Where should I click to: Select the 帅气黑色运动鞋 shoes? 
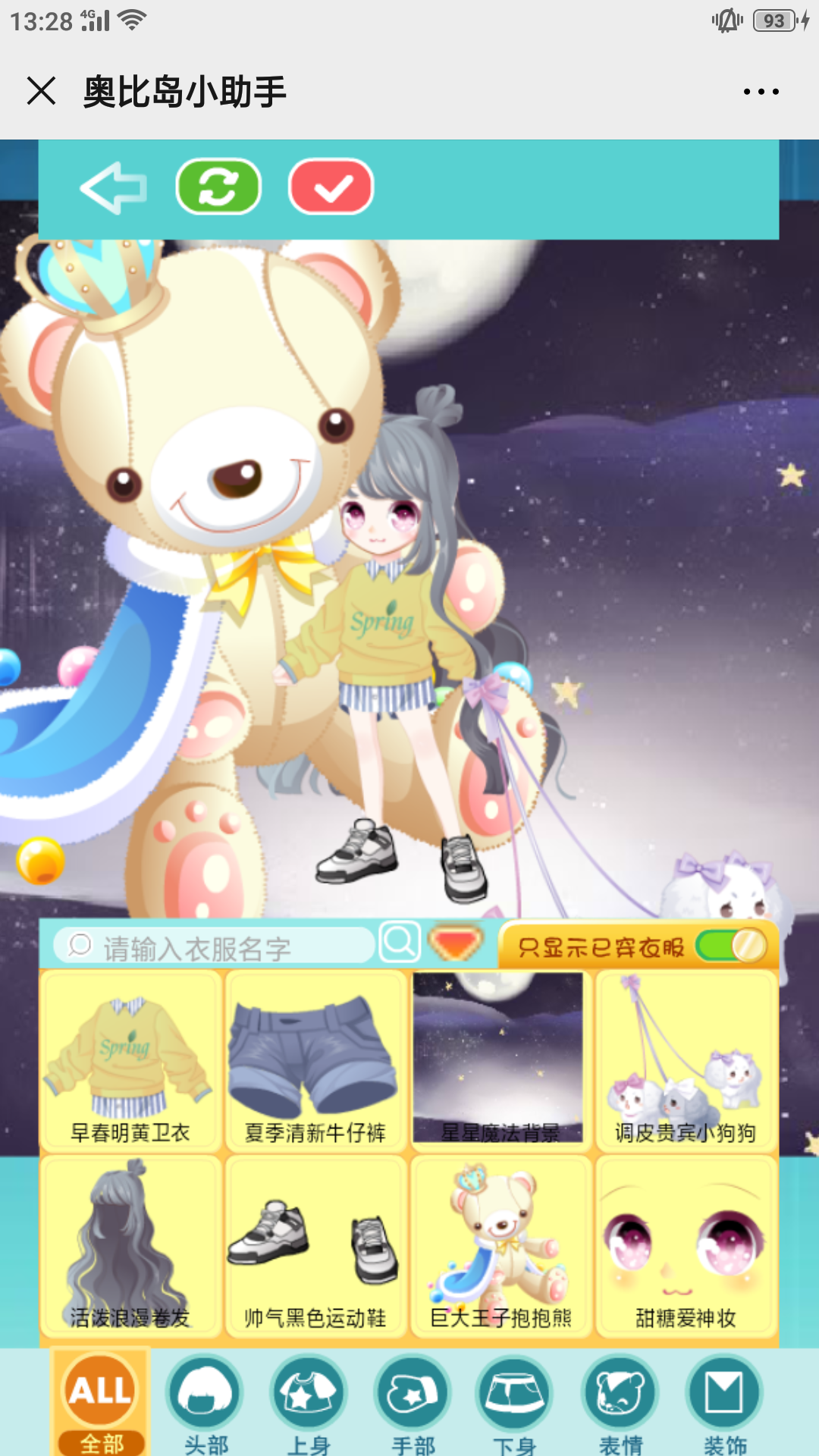[x=315, y=1247]
